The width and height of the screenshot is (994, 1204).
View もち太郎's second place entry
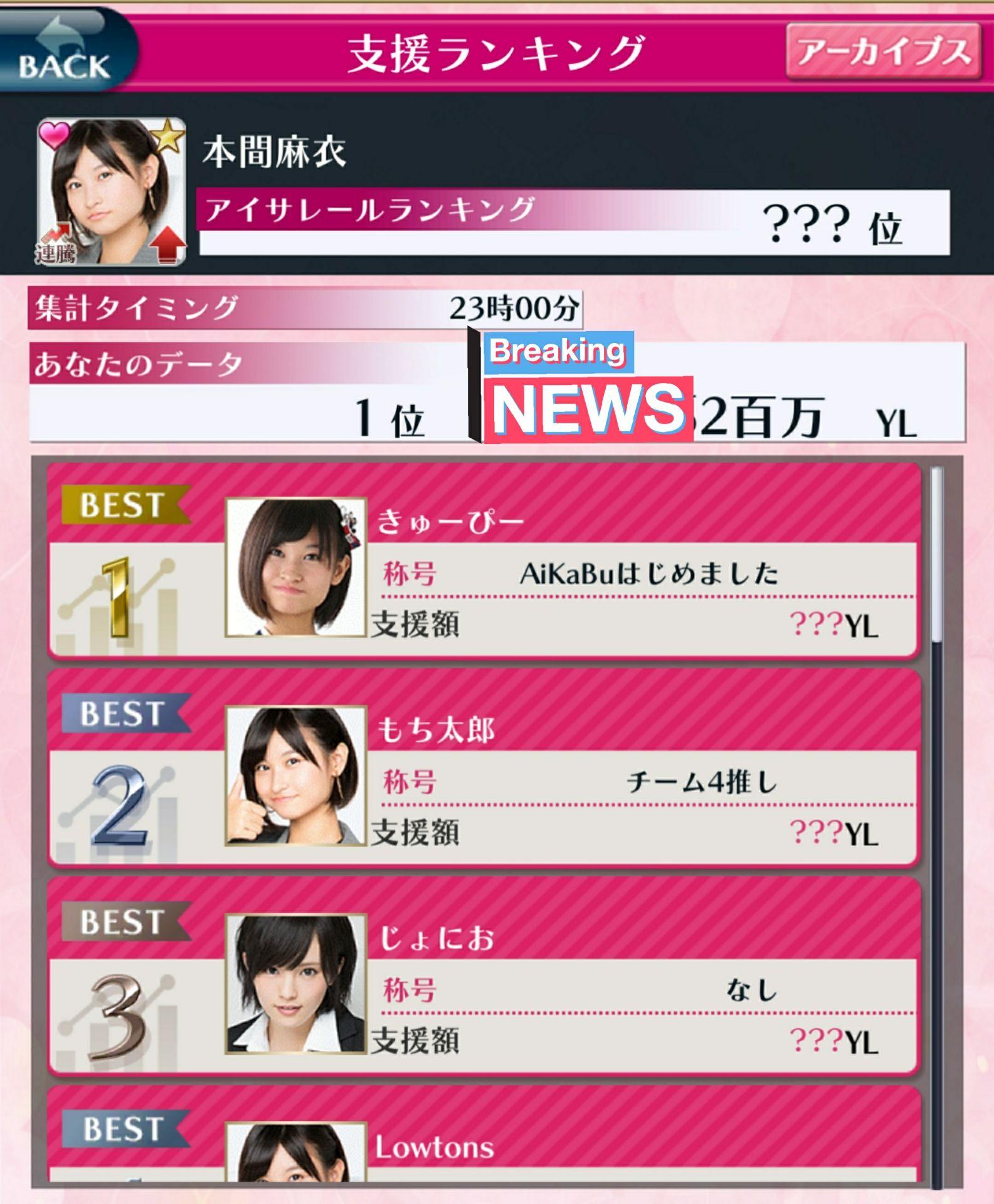point(483,769)
